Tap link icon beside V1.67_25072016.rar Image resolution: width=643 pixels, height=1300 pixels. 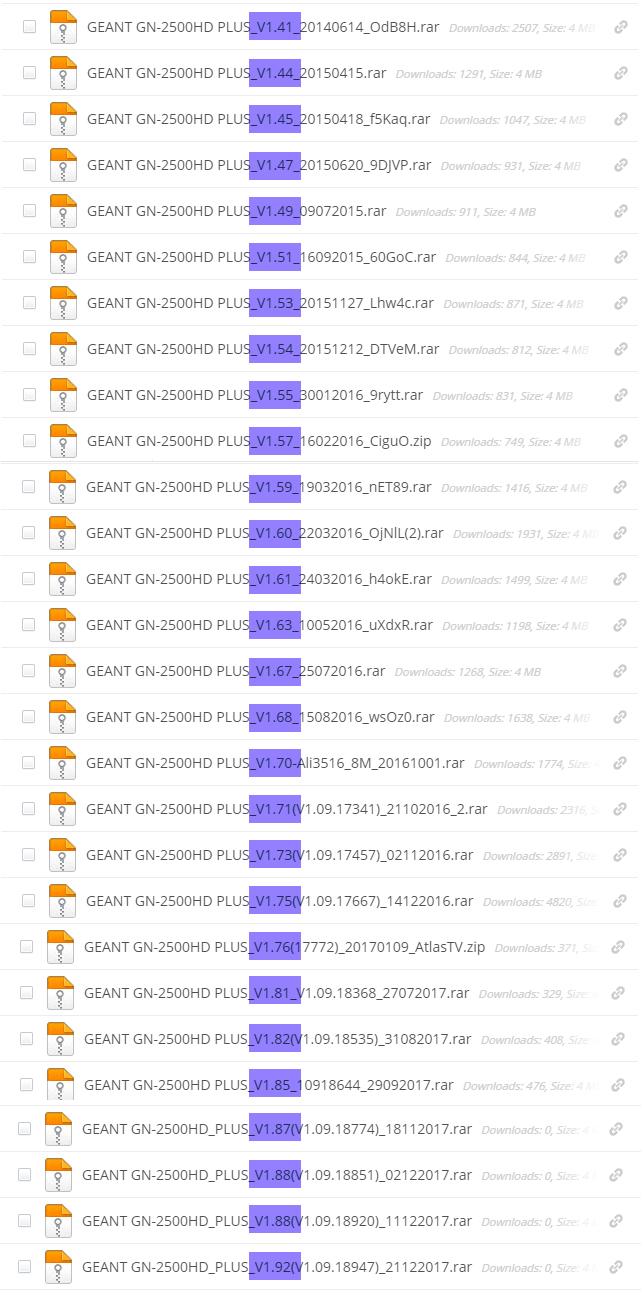click(620, 671)
